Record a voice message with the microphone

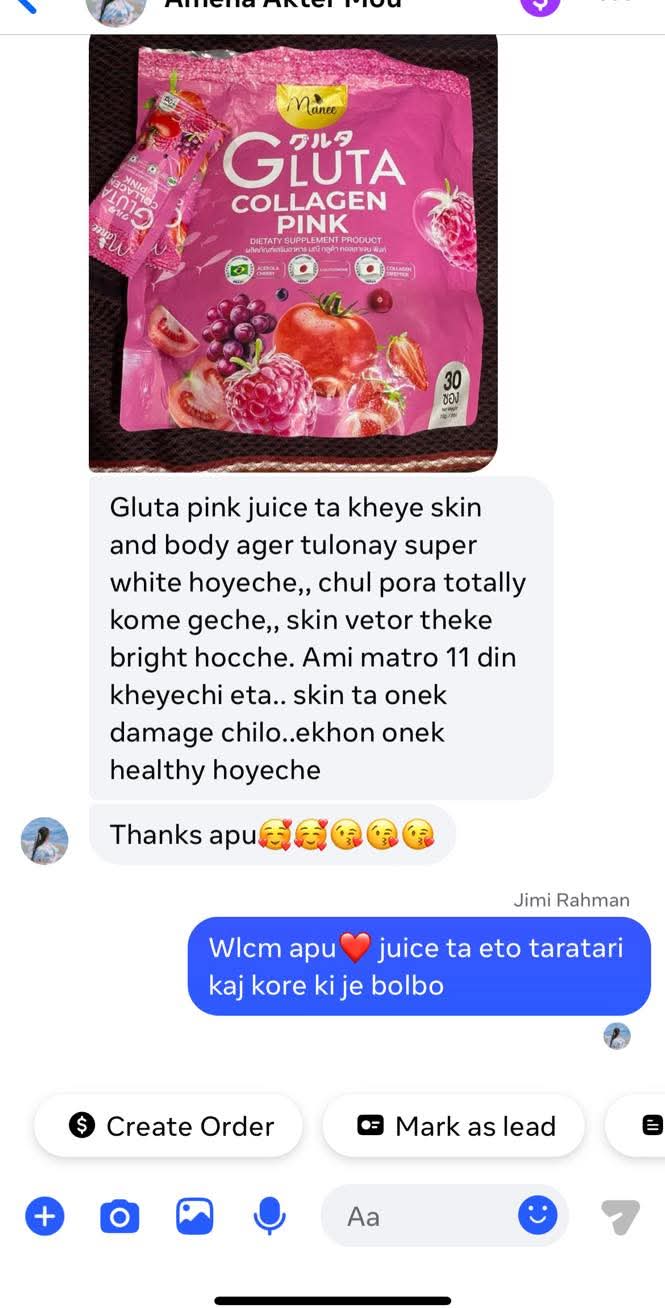(269, 1216)
